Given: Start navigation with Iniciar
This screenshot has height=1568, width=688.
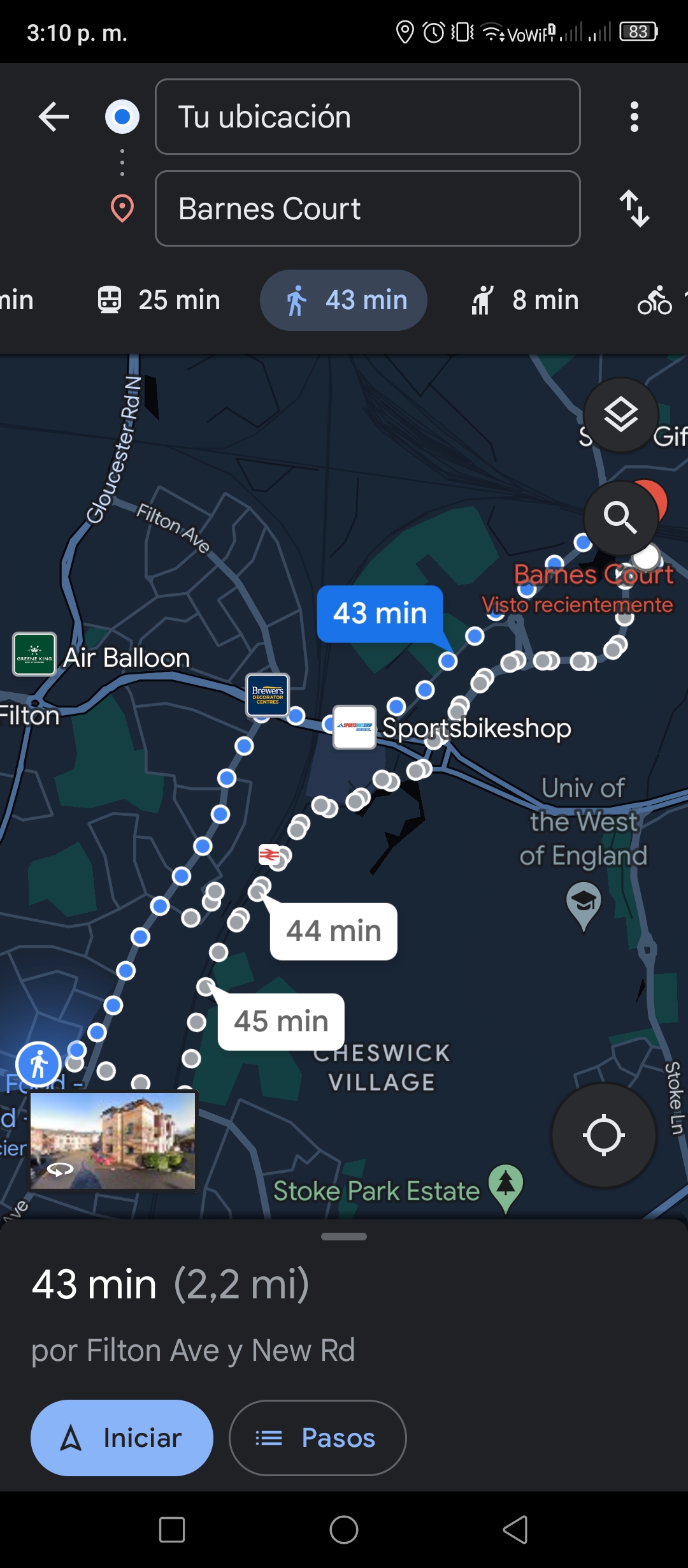Looking at the screenshot, I should (x=122, y=1438).
